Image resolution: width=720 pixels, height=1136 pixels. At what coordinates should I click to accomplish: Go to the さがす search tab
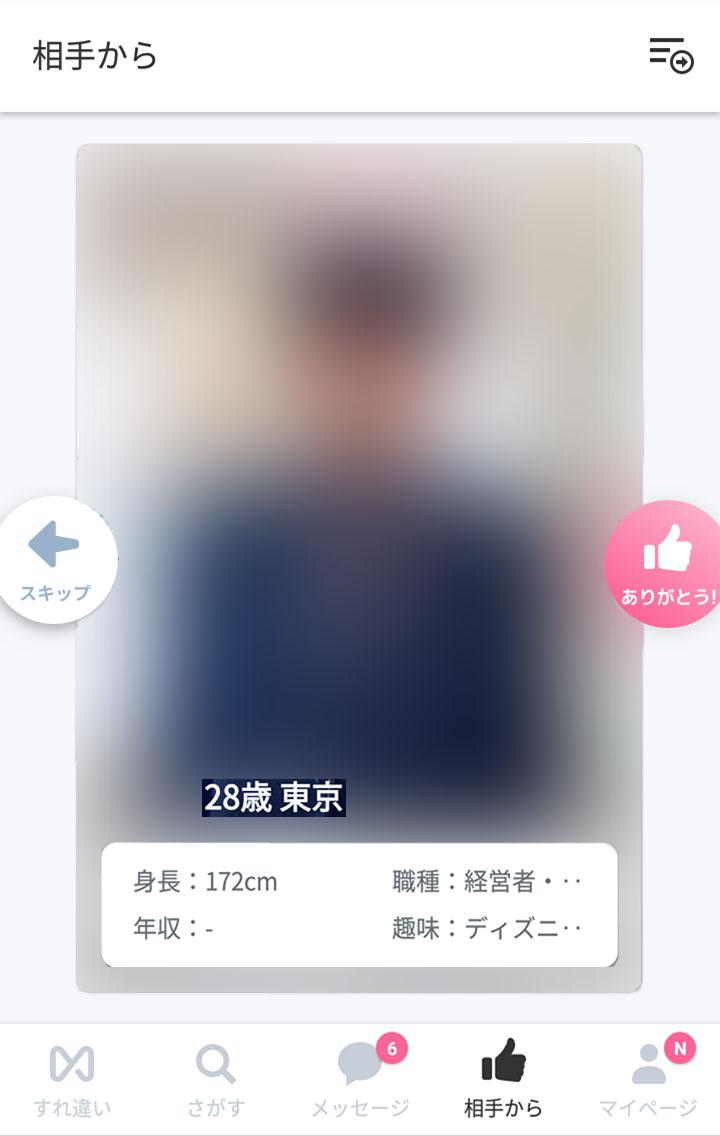215,1080
